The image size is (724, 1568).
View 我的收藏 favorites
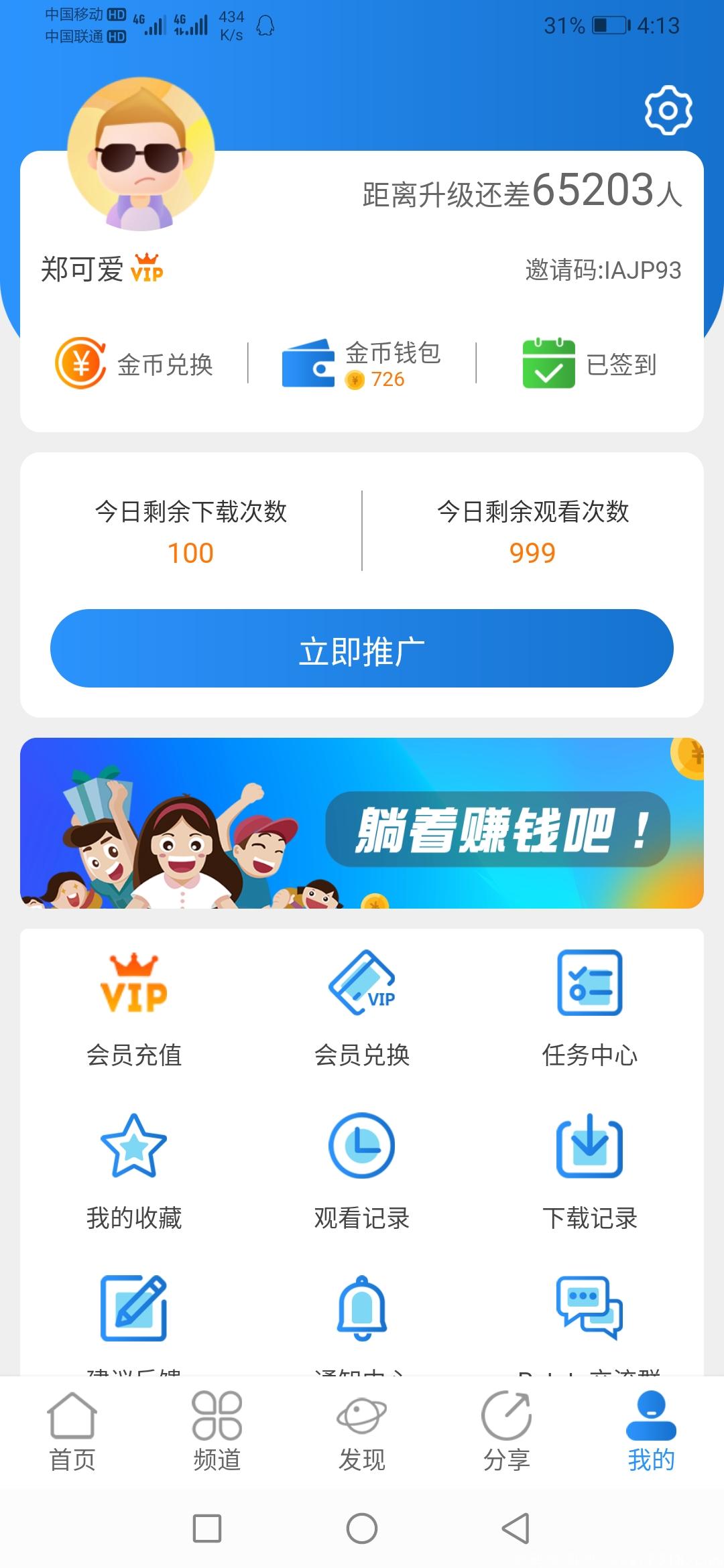[x=134, y=1172]
